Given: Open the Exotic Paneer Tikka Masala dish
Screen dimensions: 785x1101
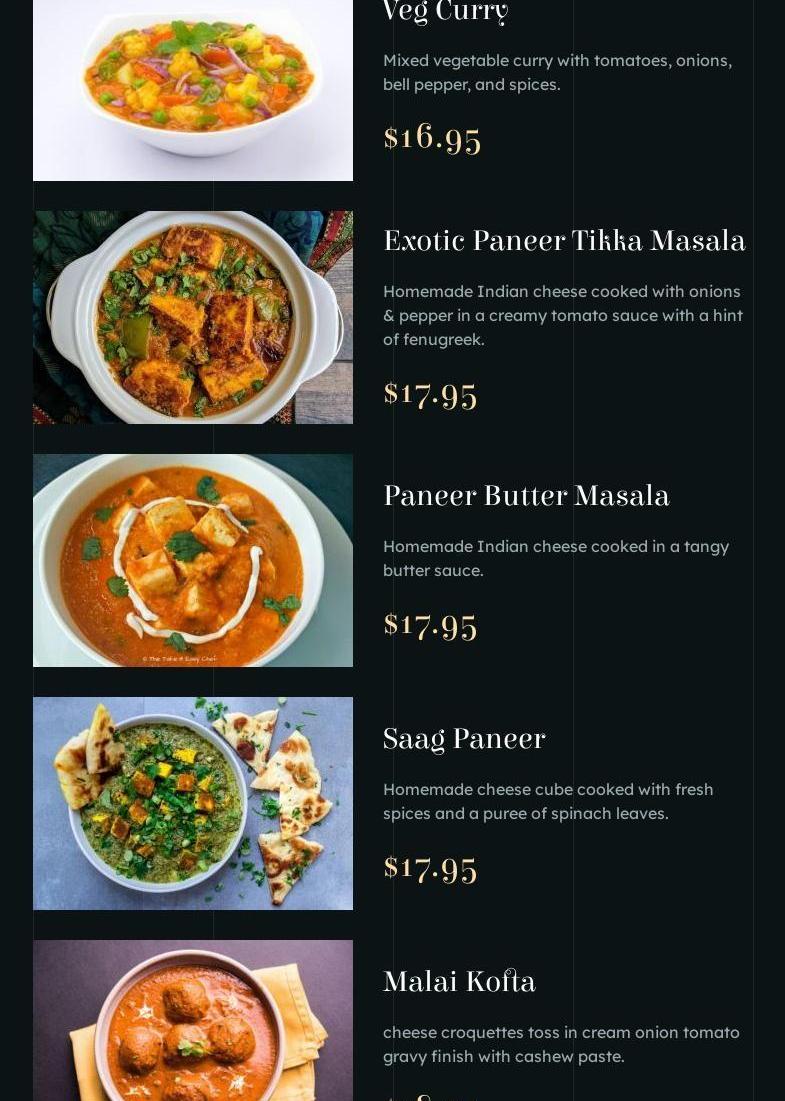Looking at the screenshot, I should point(564,241).
